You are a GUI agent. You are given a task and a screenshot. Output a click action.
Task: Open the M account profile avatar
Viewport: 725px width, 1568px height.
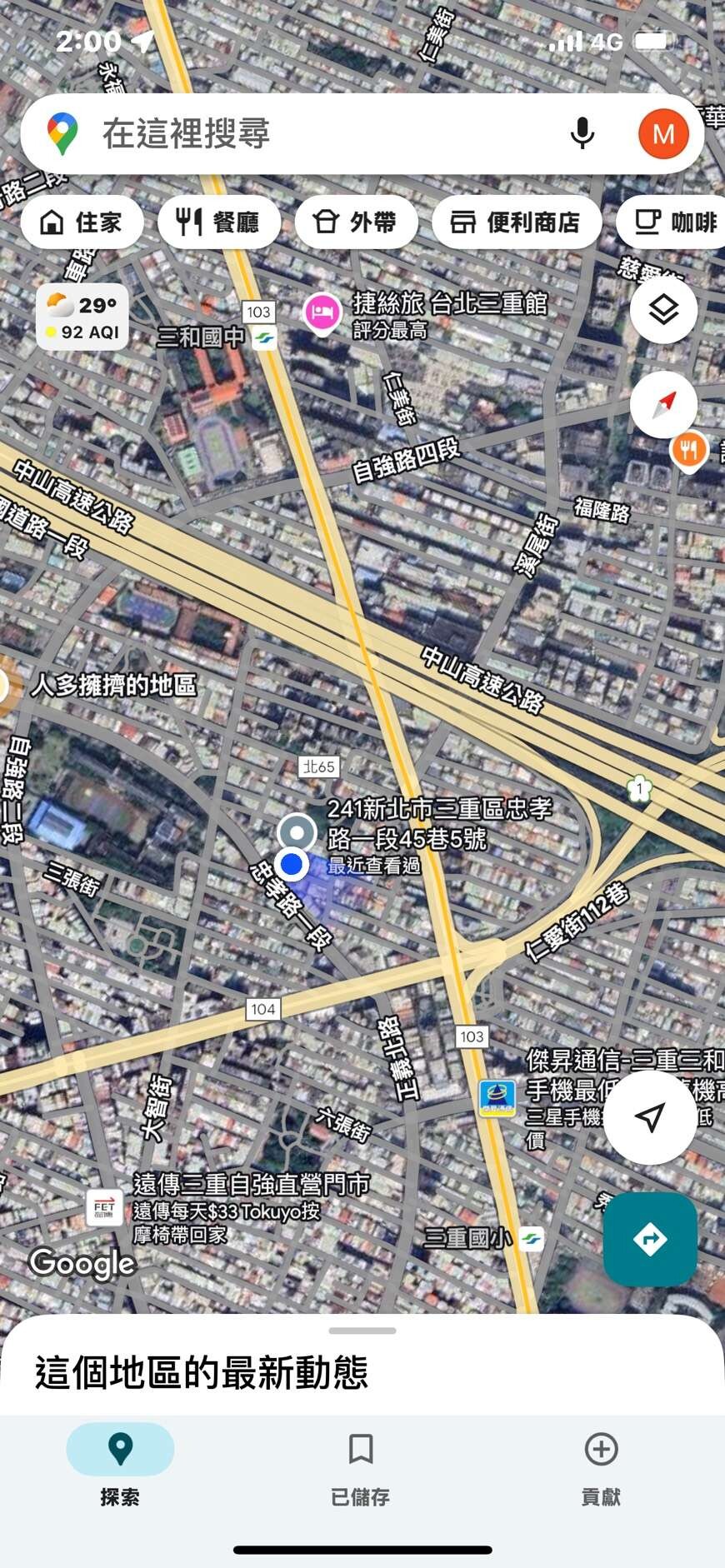pos(663,133)
